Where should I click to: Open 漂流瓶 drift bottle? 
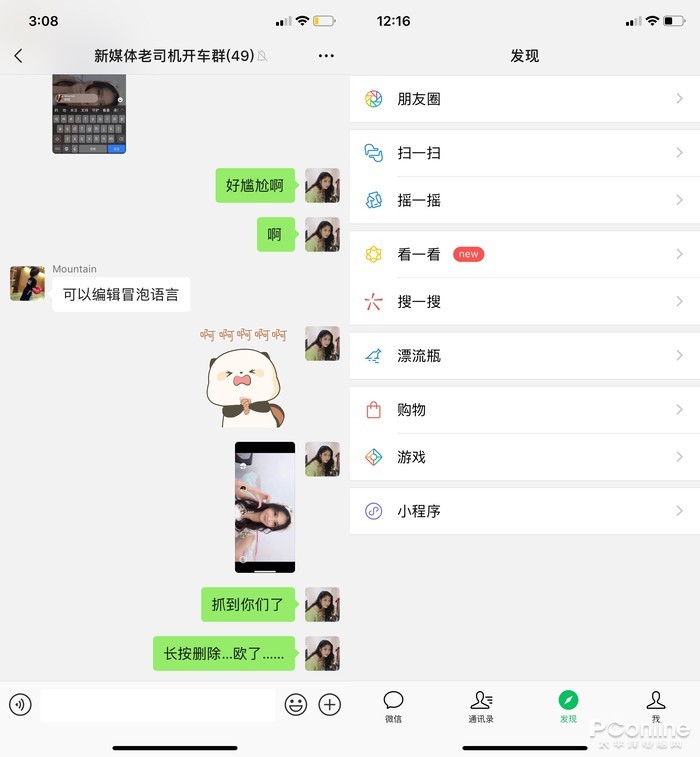(x=524, y=355)
